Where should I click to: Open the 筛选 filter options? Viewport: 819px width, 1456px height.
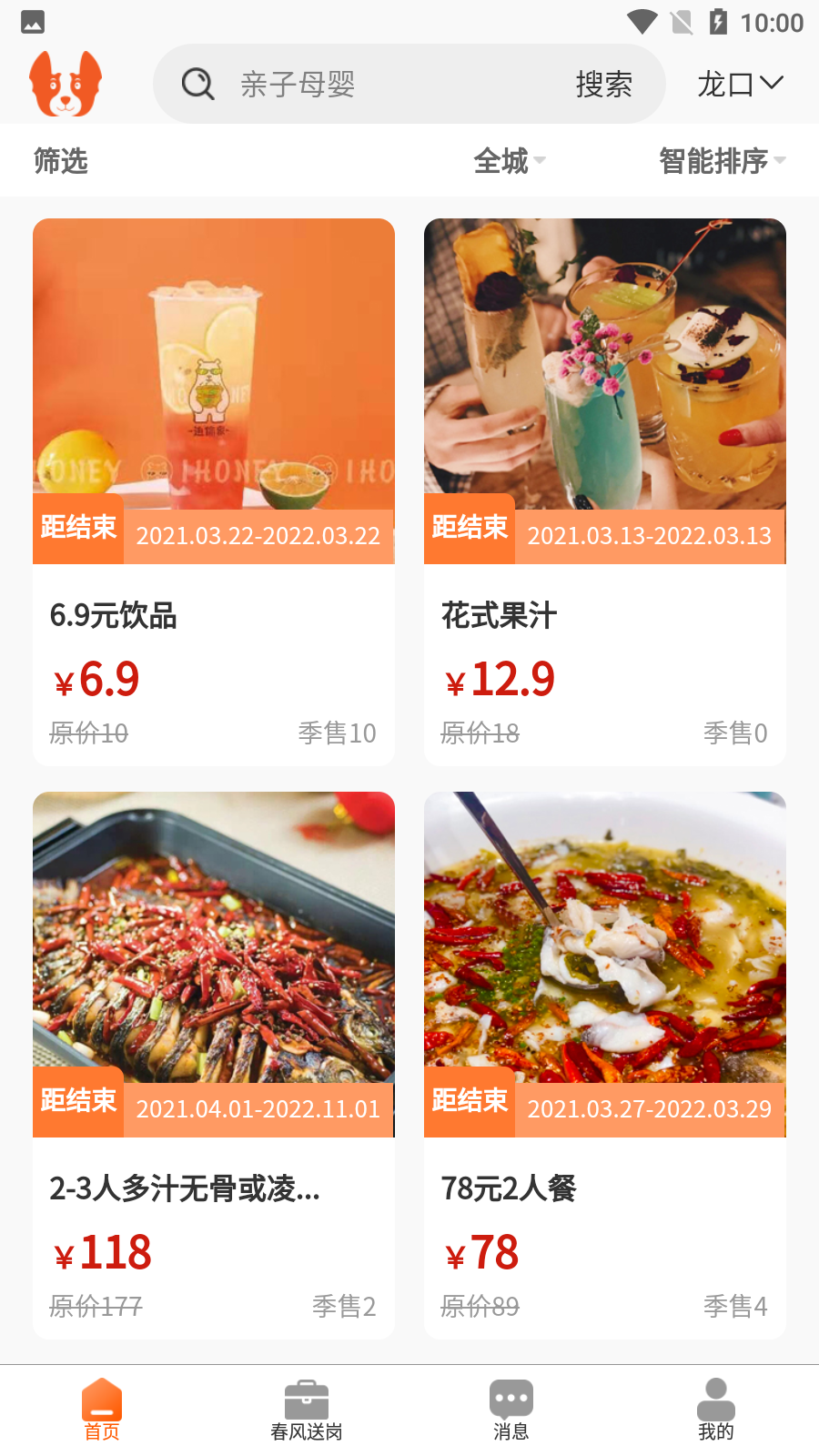[x=61, y=161]
